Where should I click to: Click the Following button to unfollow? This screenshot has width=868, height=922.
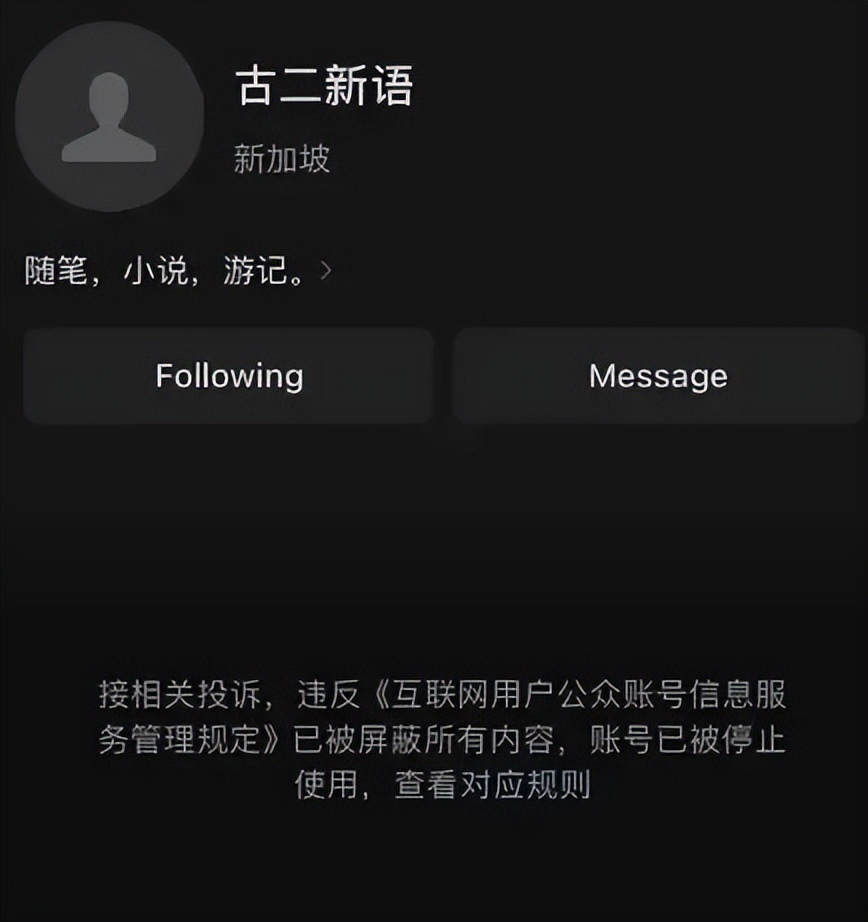coord(228,376)
